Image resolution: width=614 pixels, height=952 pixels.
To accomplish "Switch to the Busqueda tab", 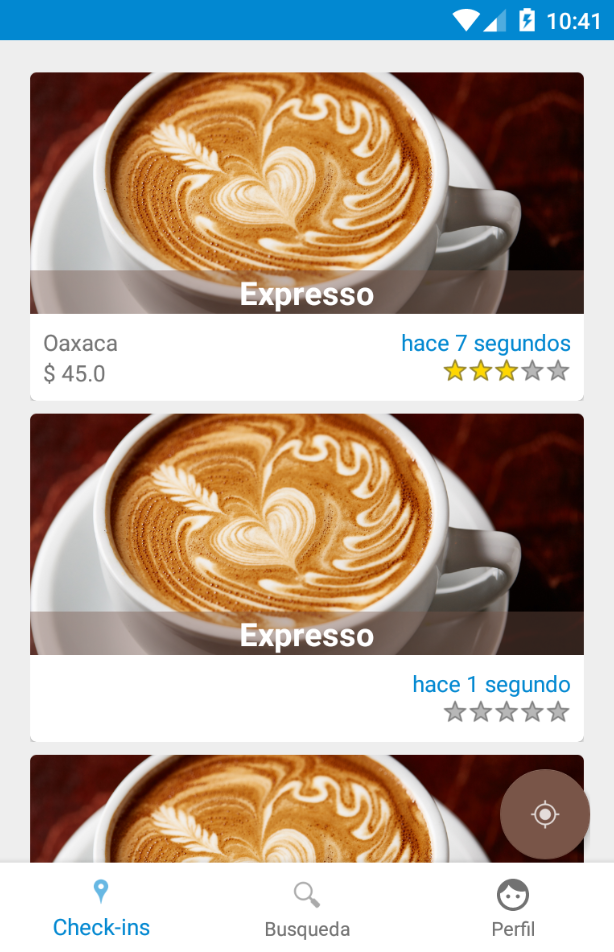I will (307, 908).
